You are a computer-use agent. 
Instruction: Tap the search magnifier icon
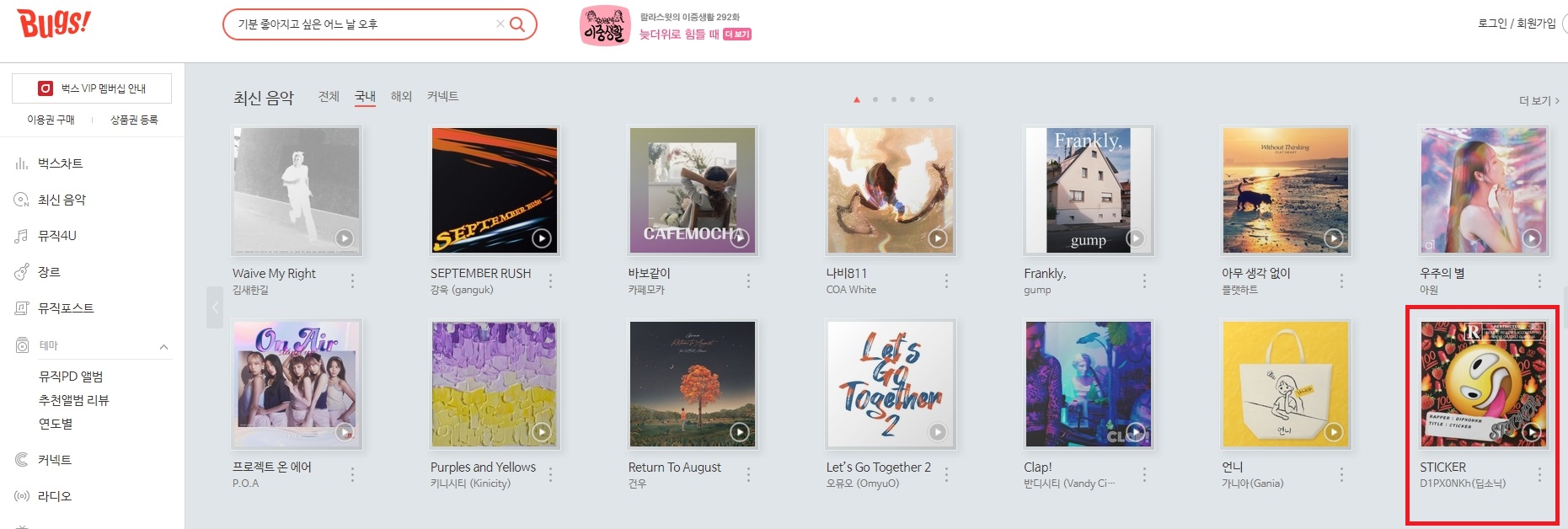click(x=517, y=24)
